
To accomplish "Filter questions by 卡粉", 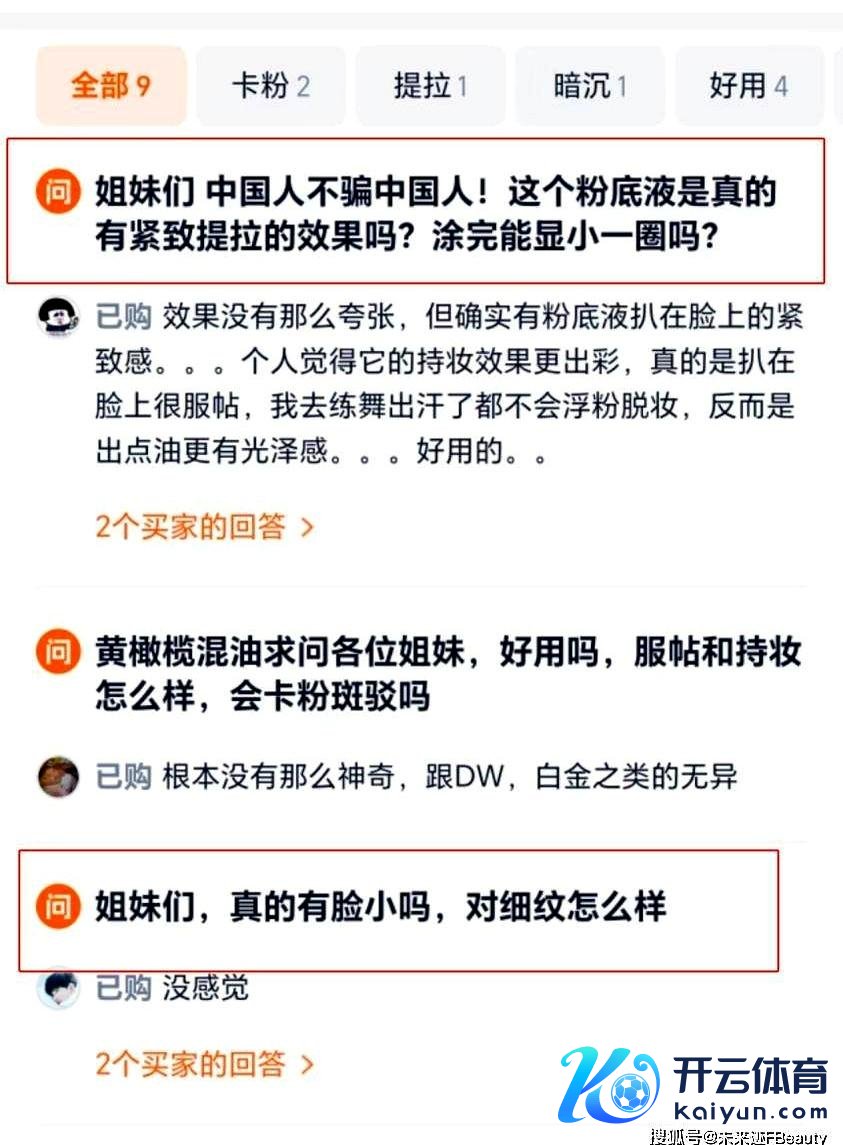I will 271,86.
